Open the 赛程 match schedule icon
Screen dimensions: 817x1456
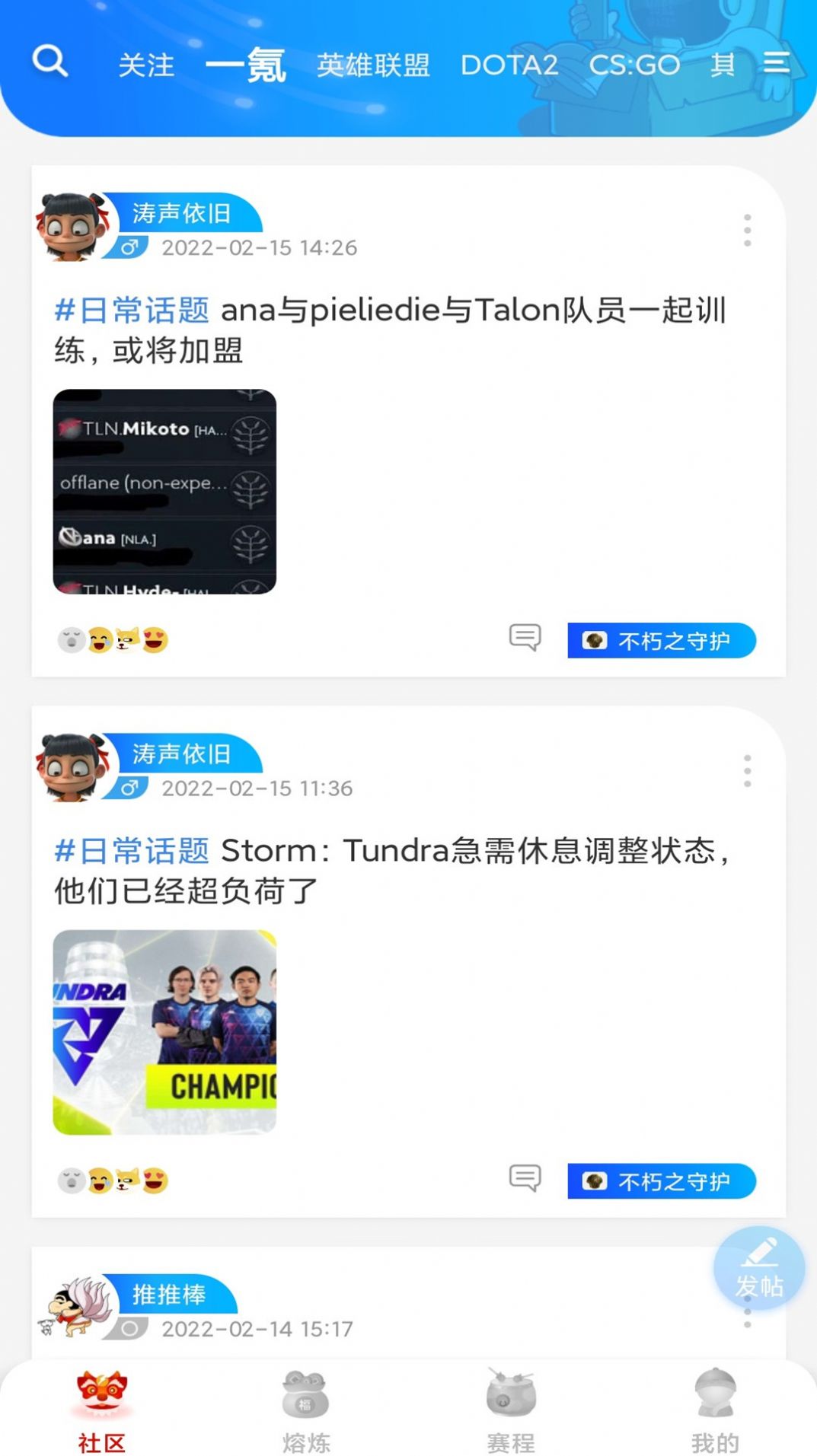(x=510, y=1397)
